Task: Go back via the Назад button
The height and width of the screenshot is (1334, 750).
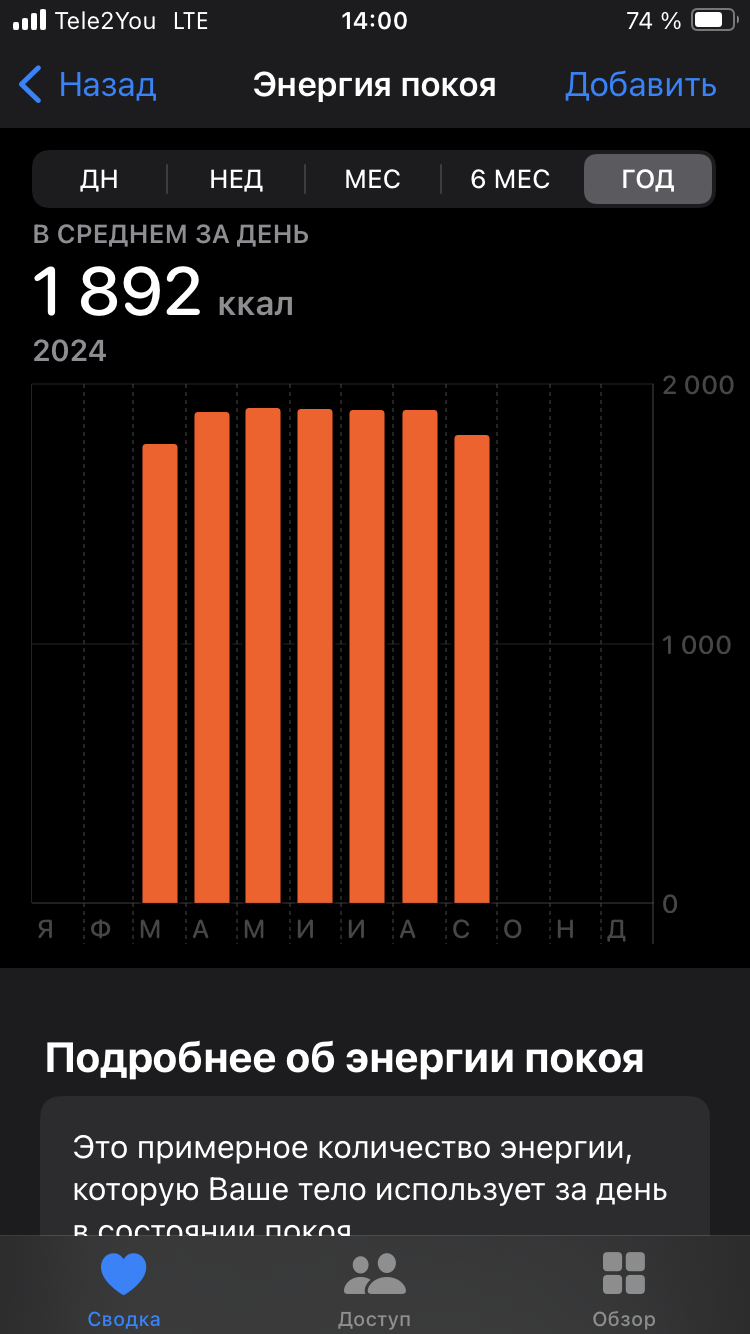Action: tap(88, 85)
